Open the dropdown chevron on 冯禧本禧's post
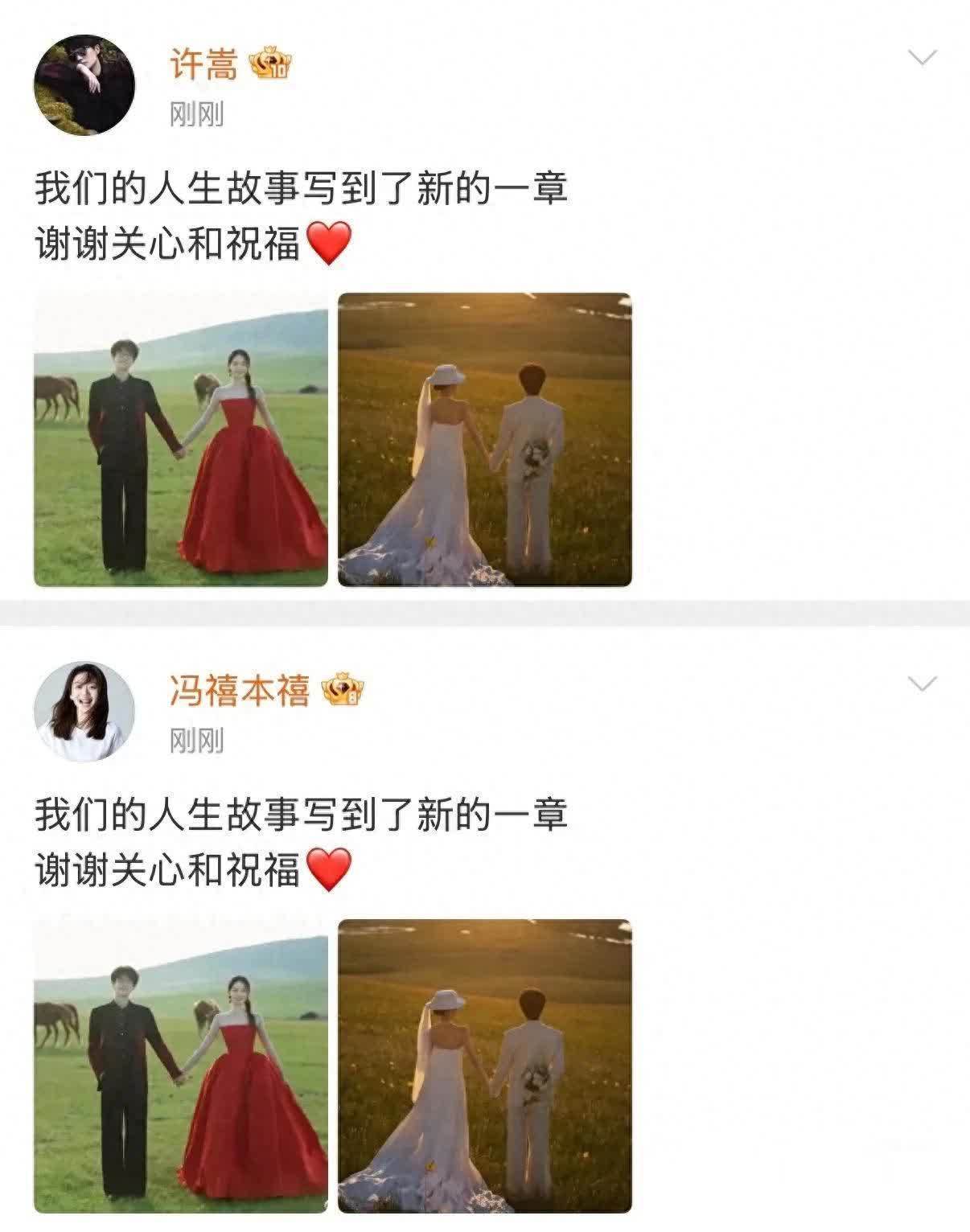 (922, 684)
